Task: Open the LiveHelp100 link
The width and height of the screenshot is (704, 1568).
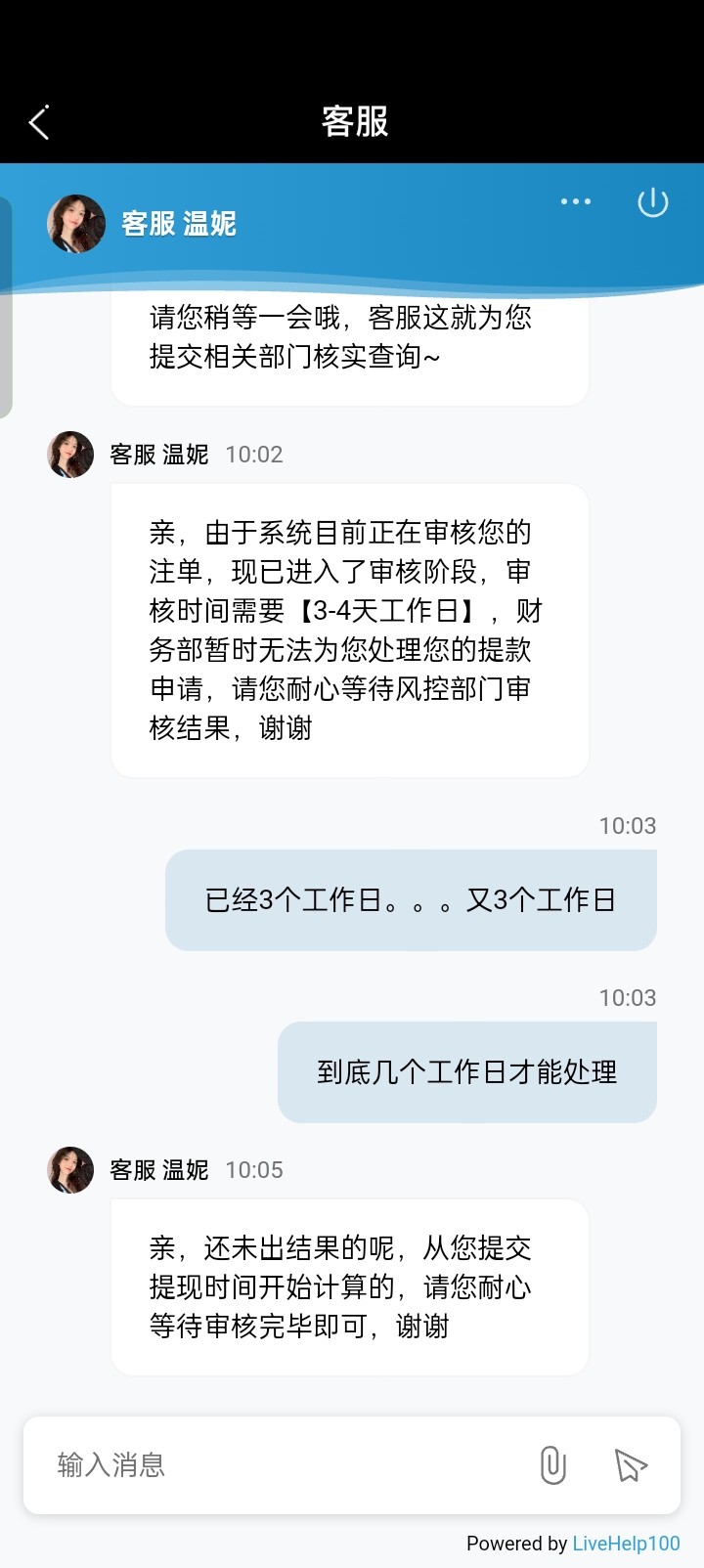Action: pos(626,1544)
